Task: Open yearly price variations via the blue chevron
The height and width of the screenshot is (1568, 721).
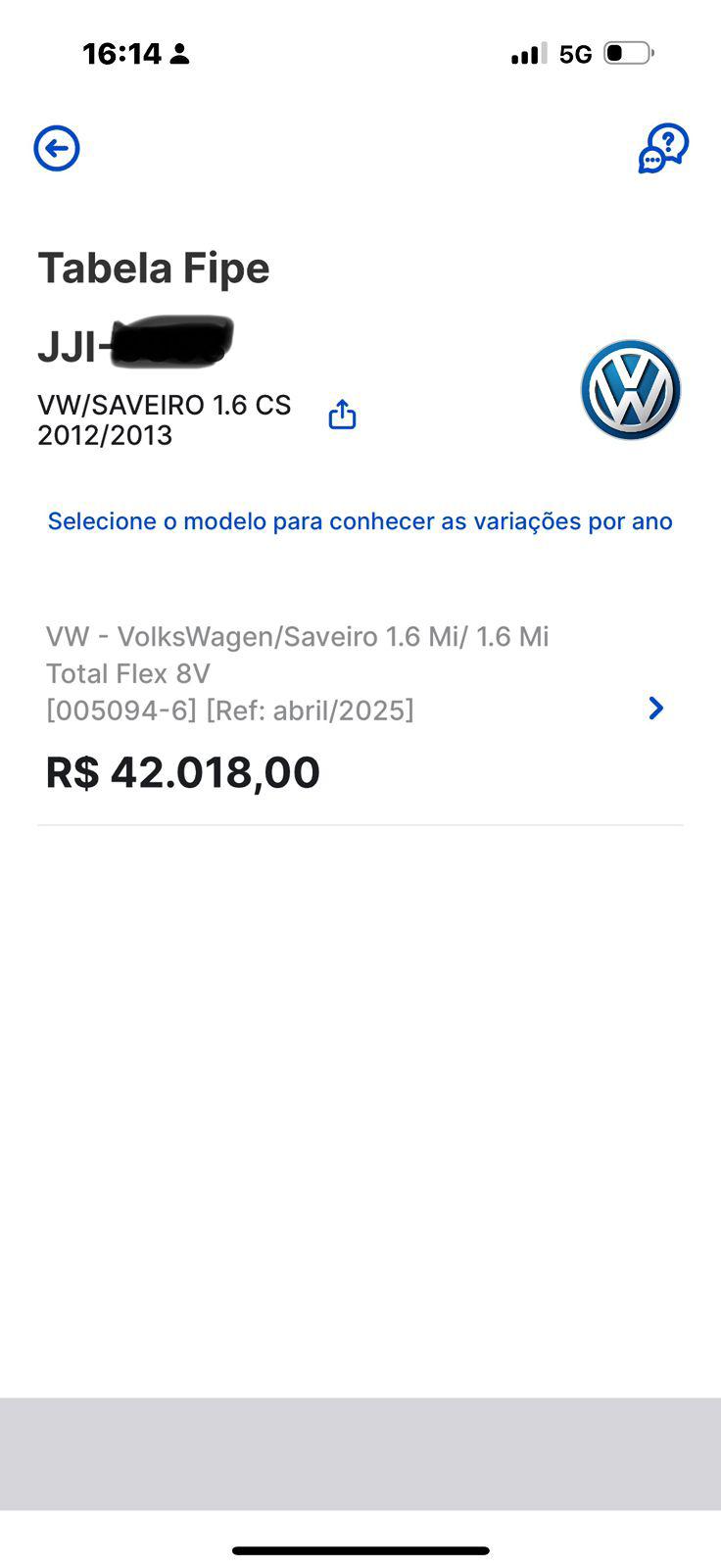Action: point(656,708)
